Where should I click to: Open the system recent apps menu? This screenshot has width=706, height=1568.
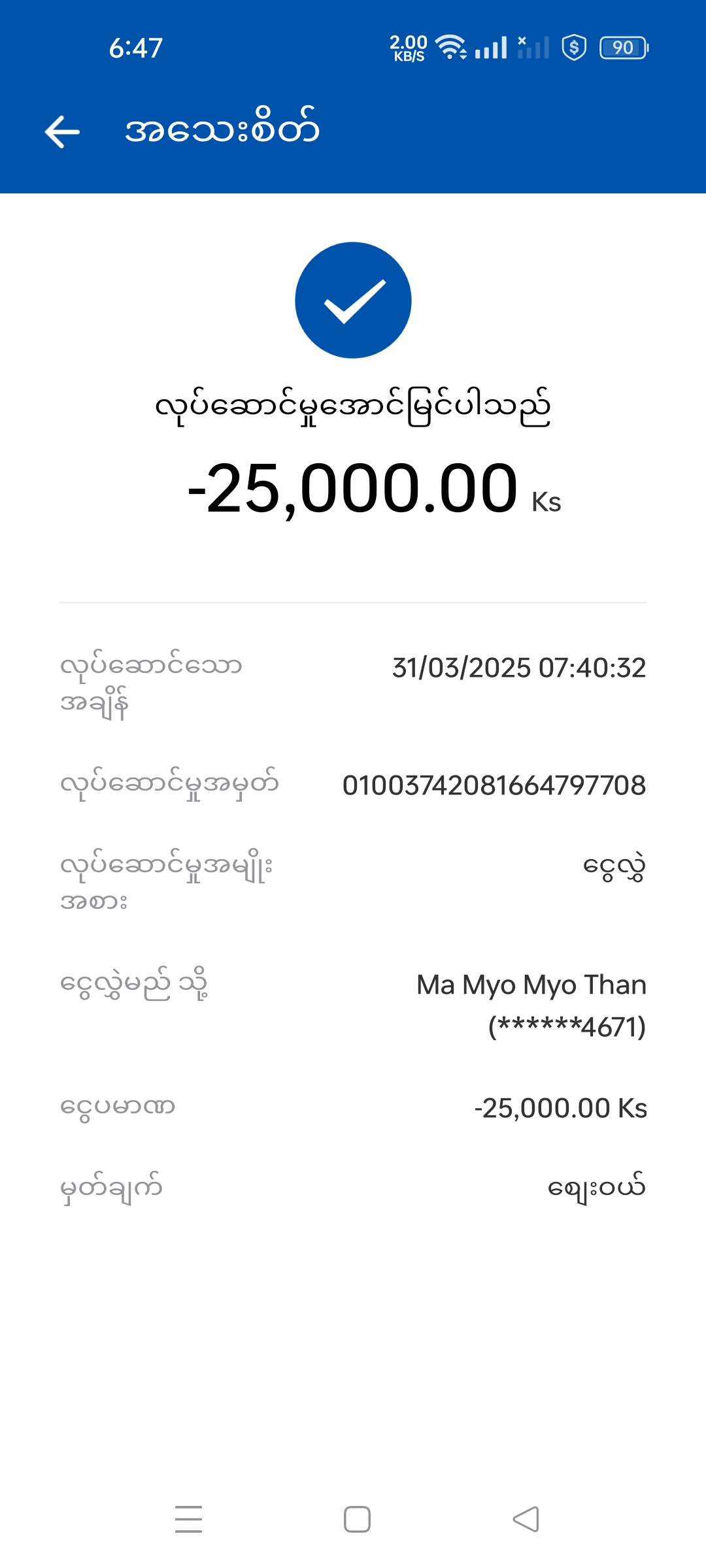188,1519
